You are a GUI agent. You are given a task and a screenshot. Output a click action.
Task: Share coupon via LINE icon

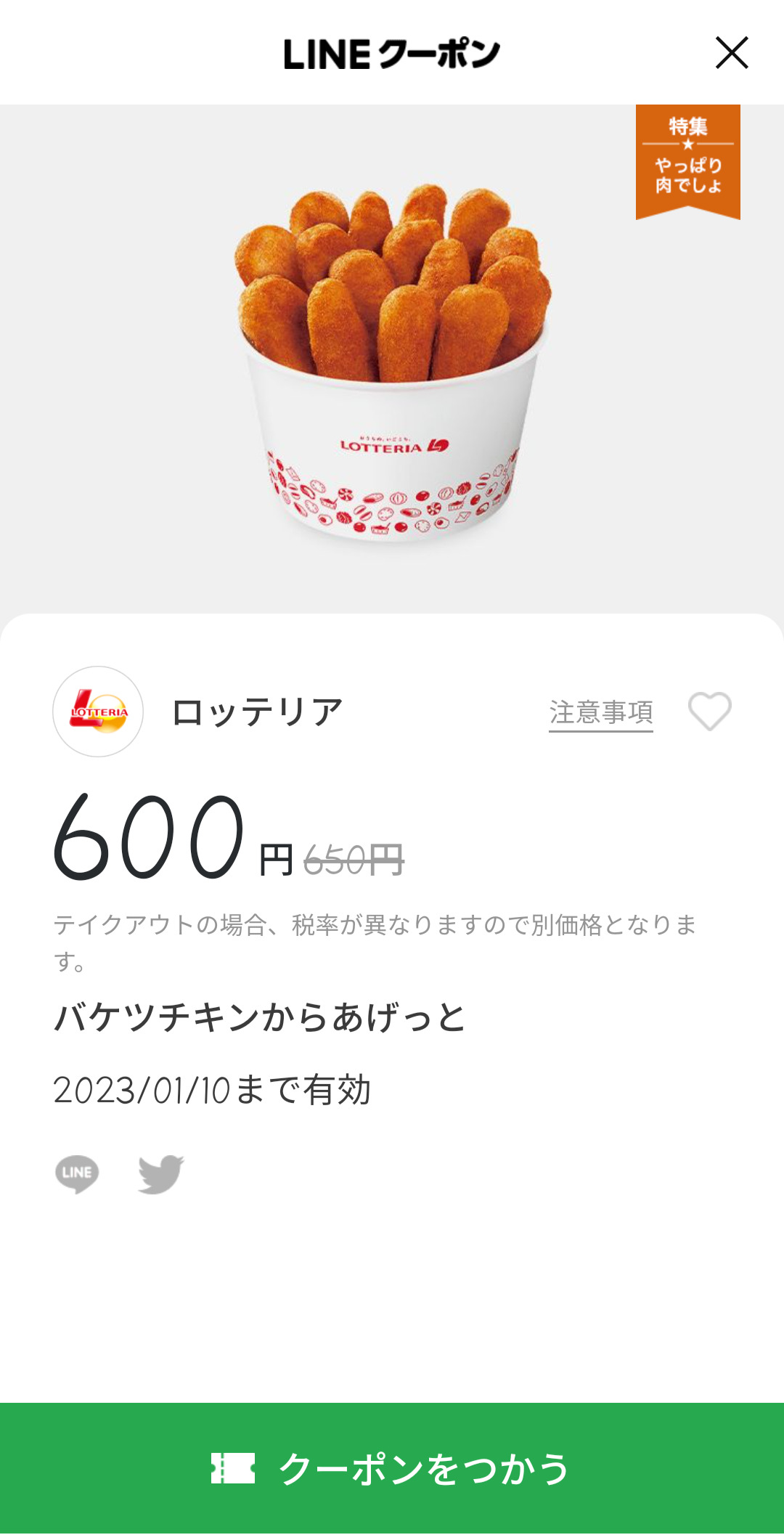[x=77, y=1174]
